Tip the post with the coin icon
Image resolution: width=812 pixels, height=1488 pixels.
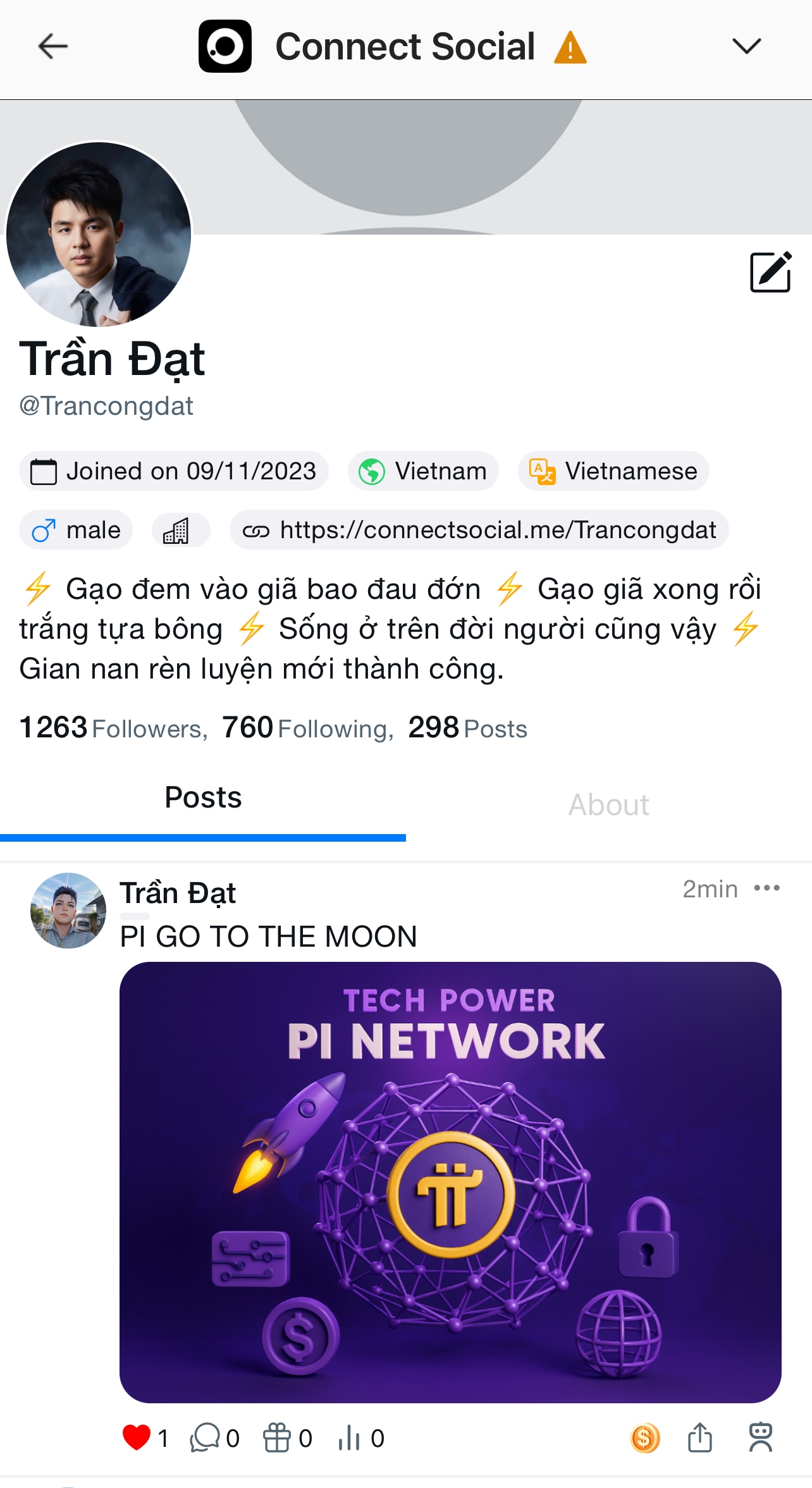645,1438
